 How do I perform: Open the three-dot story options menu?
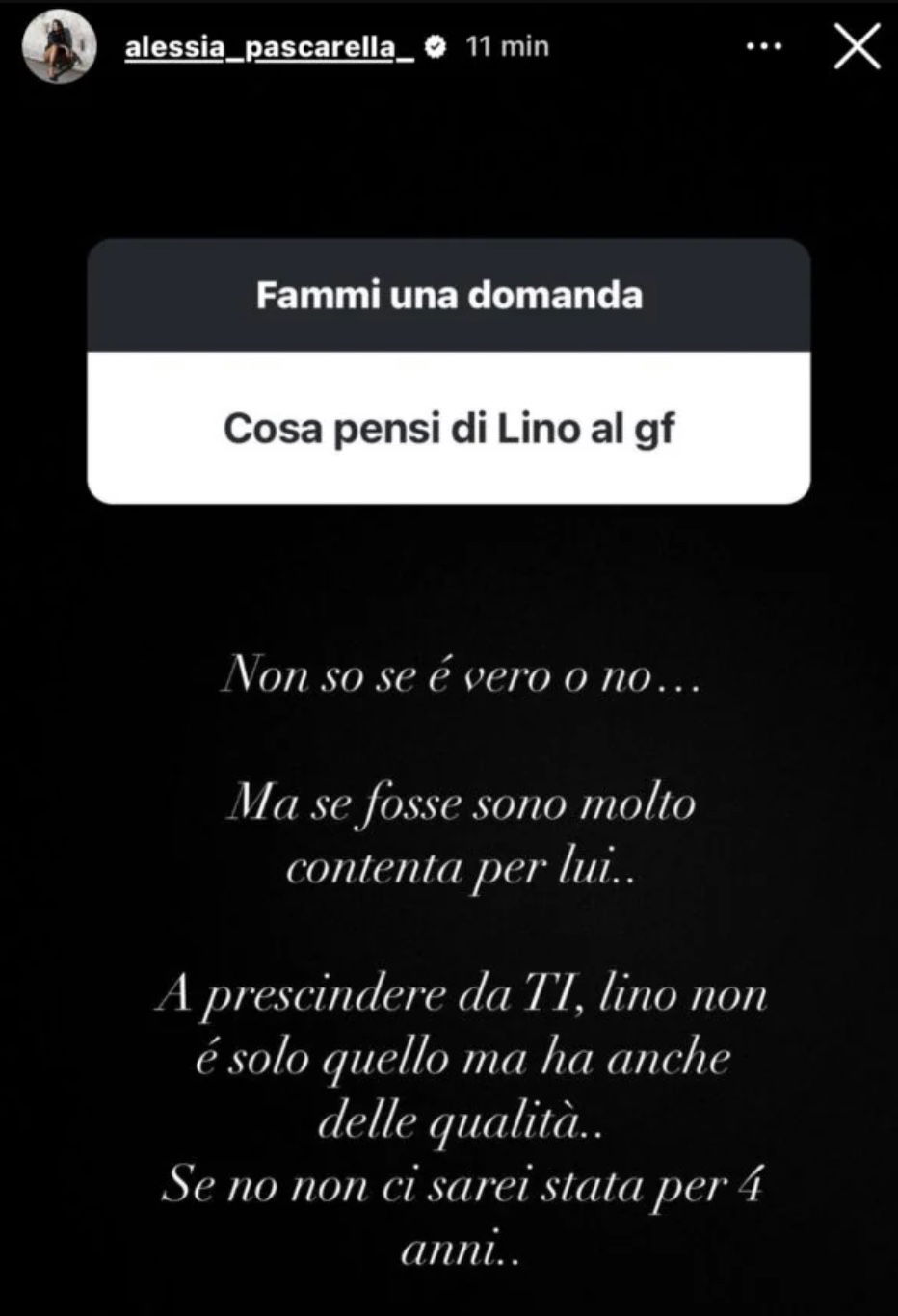[x=764, y=47]
